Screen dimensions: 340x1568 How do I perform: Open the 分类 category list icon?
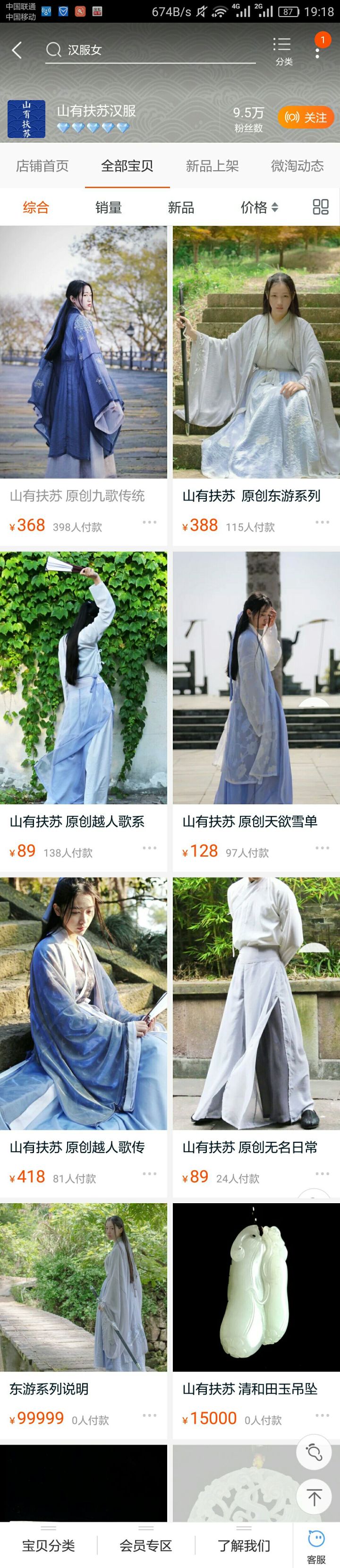(283, 51)
